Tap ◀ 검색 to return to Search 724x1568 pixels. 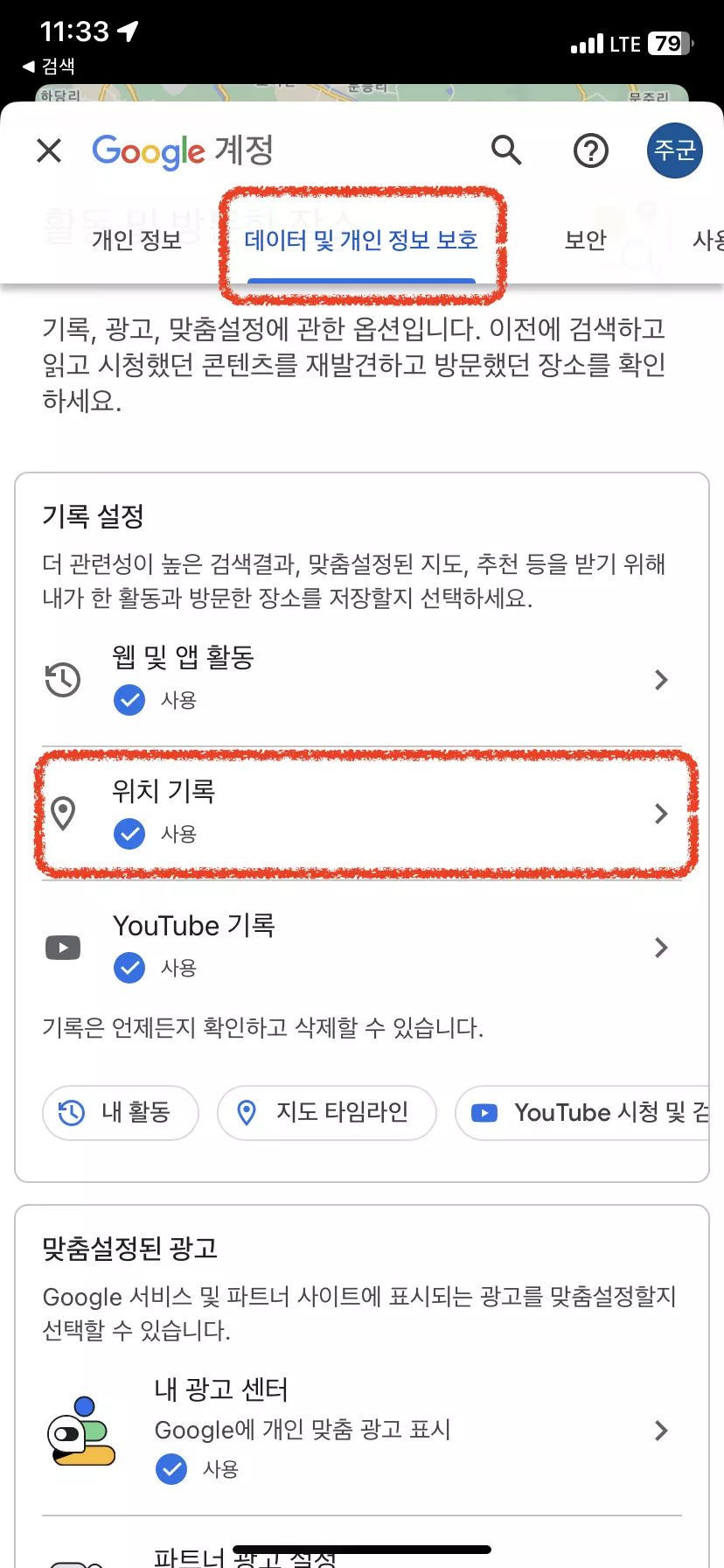point(48,66)
